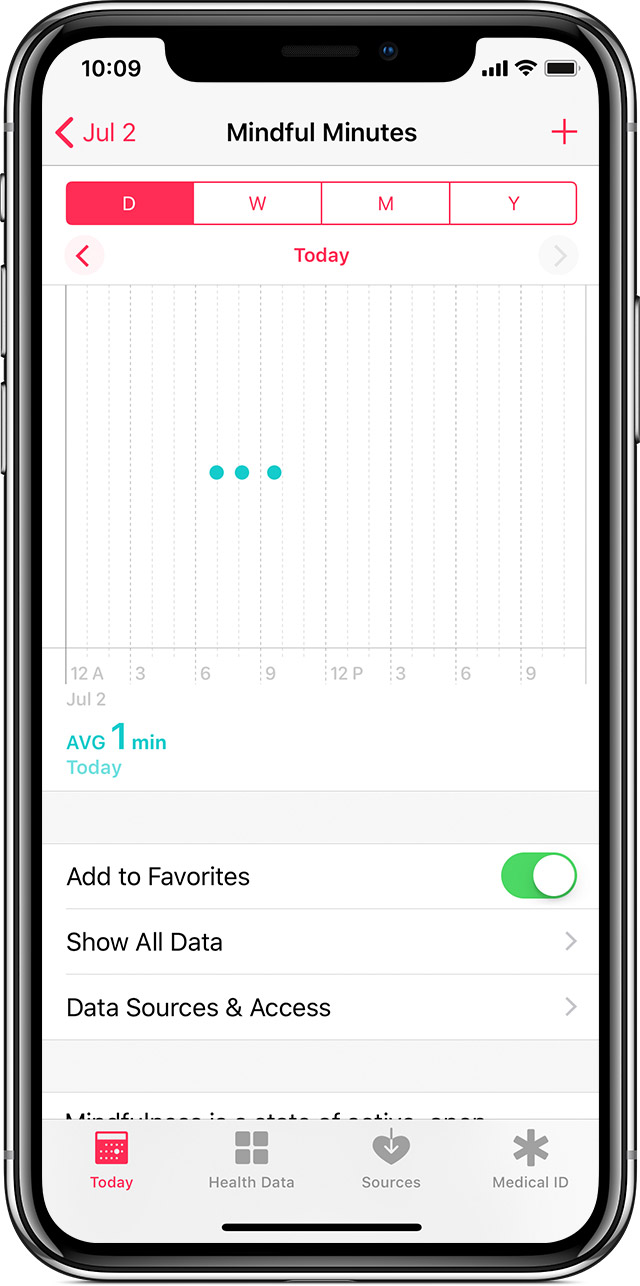This screenshot has height=1286, width=640.
Task: Go to previous day in chart
Action: tap(83, 256)
